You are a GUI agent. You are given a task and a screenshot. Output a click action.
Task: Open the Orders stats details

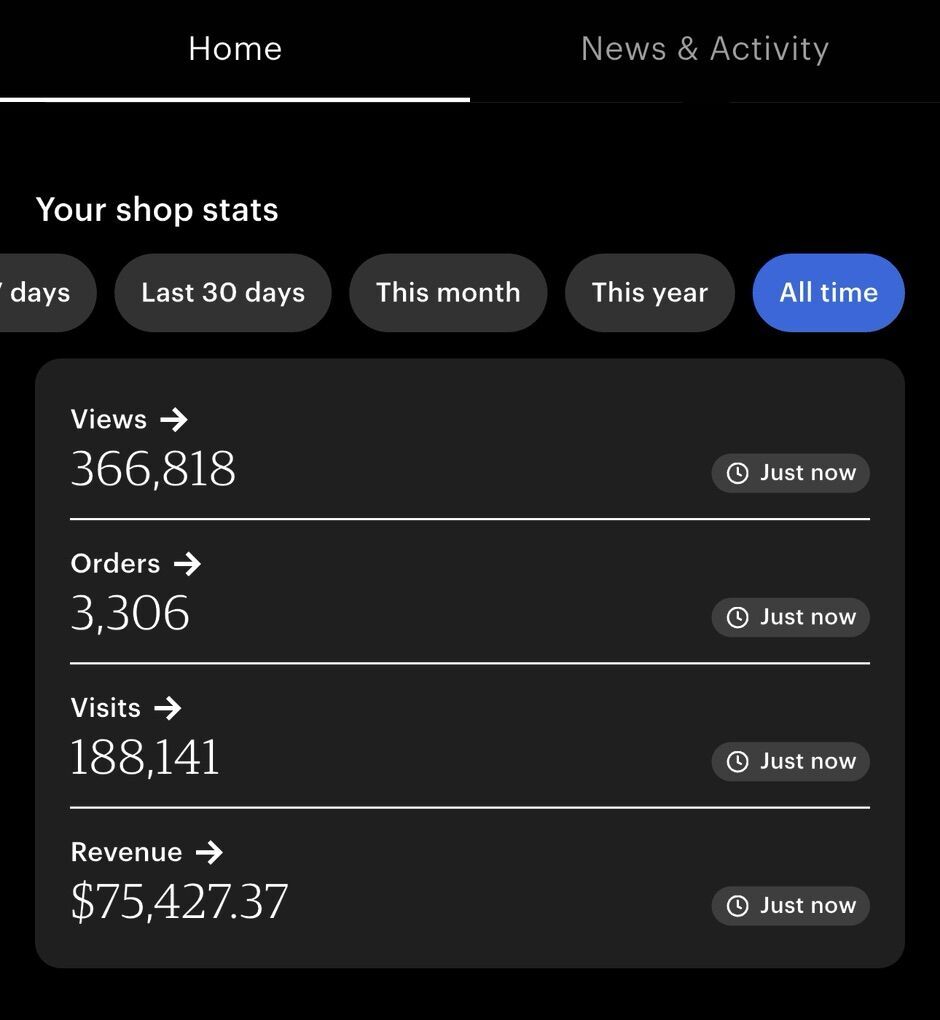click(x=136, y=564)
